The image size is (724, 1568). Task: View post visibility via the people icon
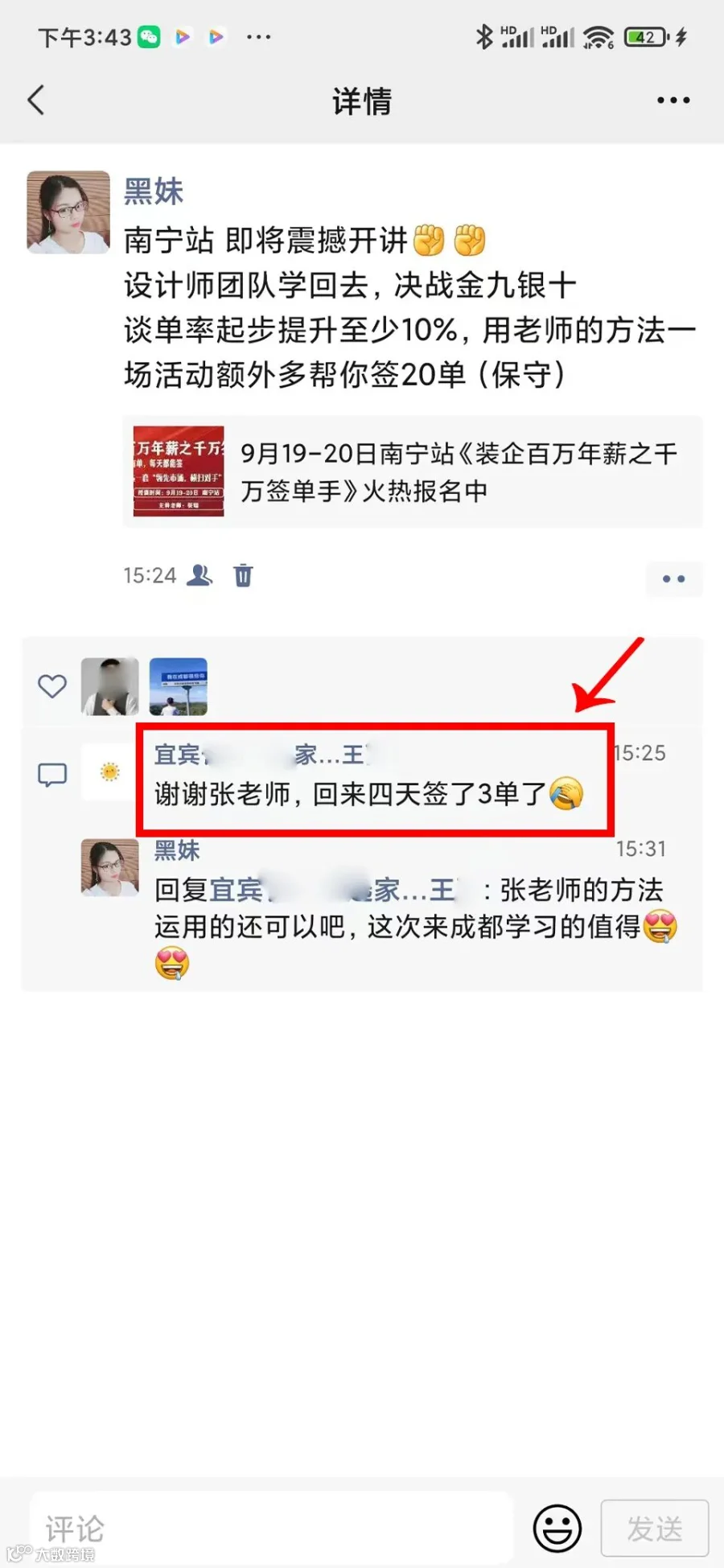[200, 575]
